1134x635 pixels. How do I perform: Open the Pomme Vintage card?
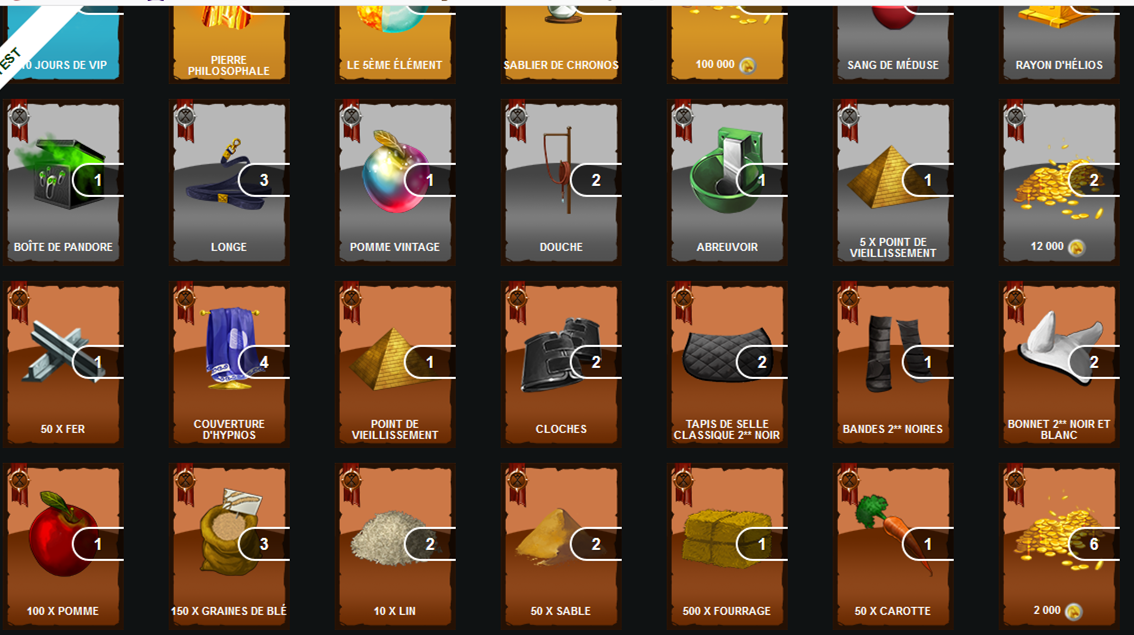point(395,182)
